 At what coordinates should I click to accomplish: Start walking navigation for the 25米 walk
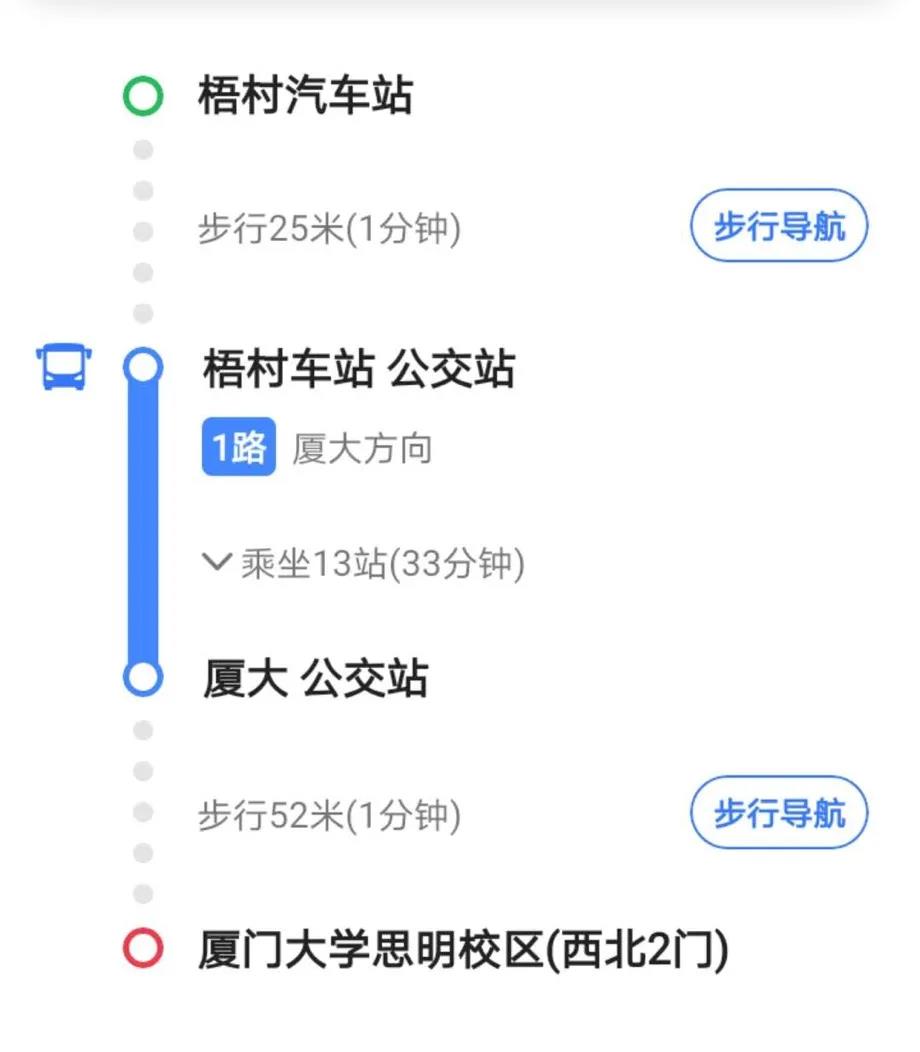(779, 226)
